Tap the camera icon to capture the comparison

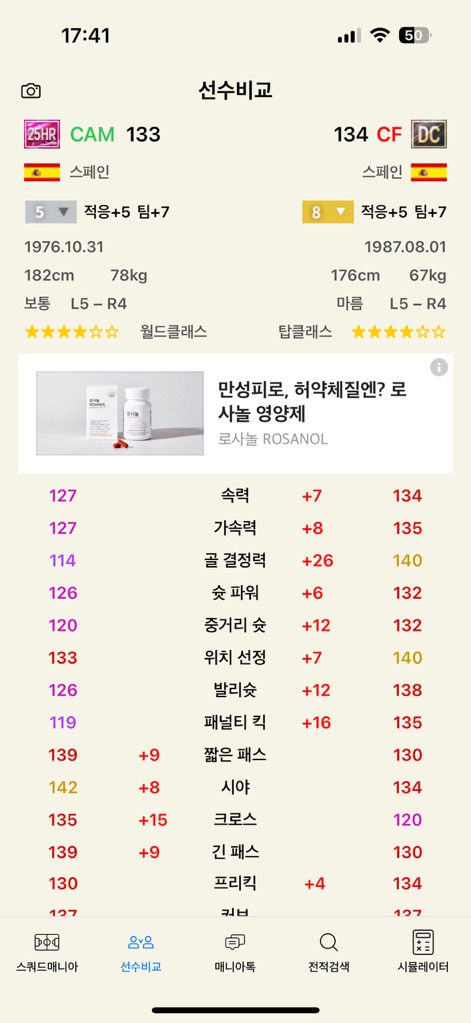(x=31, y=91)
